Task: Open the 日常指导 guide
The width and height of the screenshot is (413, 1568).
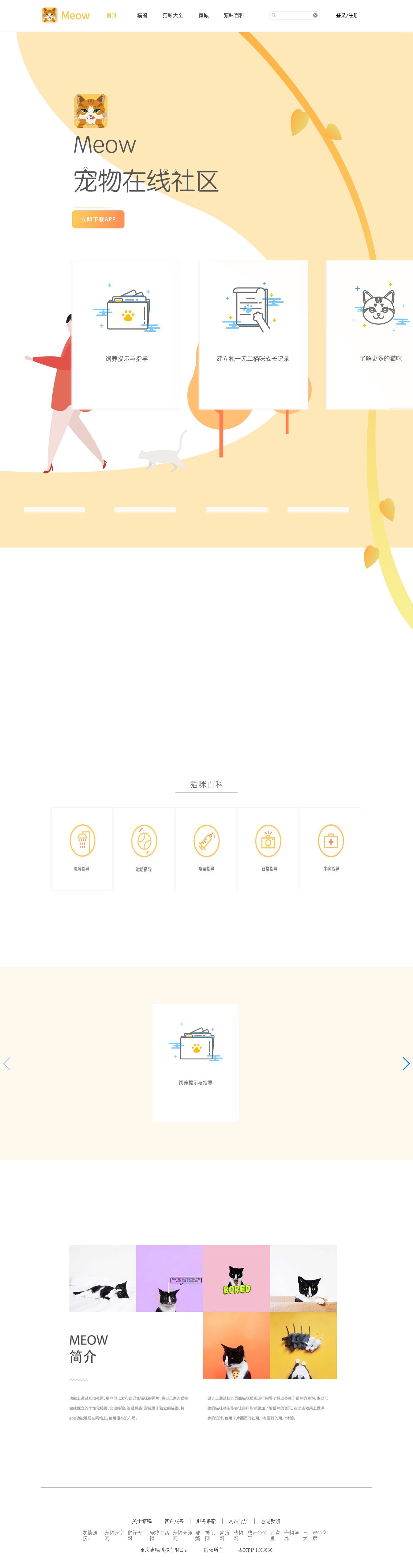Action: pyautogui.click(x=268, y=849)
